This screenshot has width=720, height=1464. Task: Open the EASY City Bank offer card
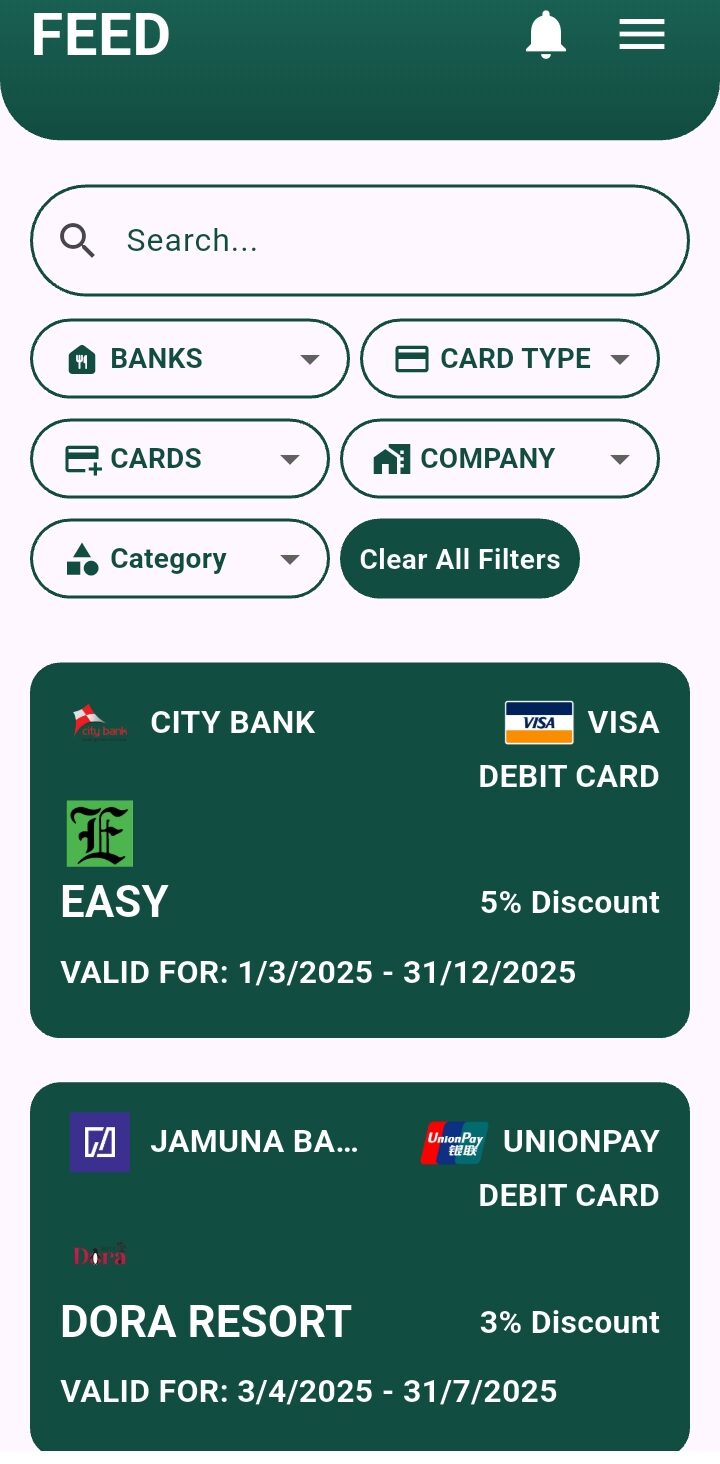point(360,850)
